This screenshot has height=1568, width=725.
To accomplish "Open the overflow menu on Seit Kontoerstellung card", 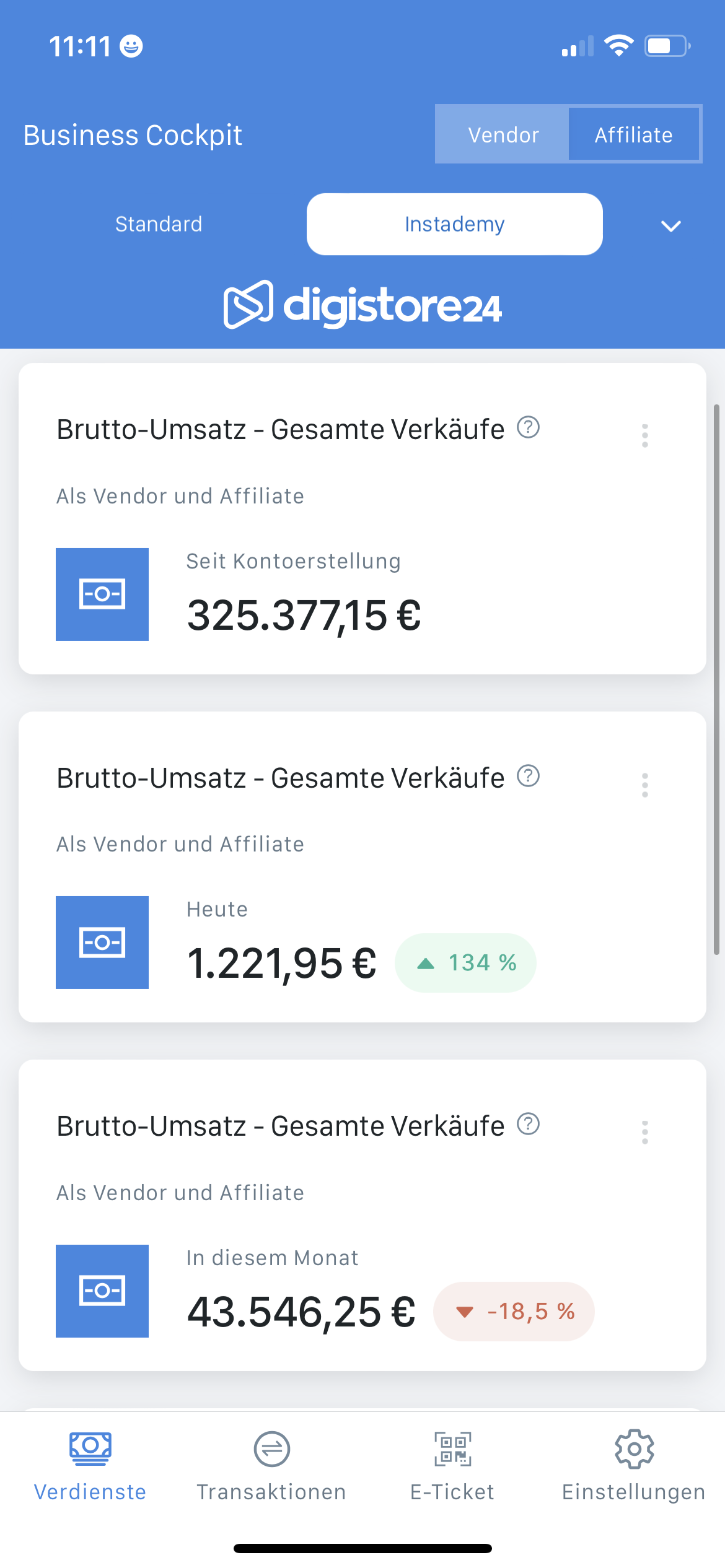I will (x=645, y=436).
